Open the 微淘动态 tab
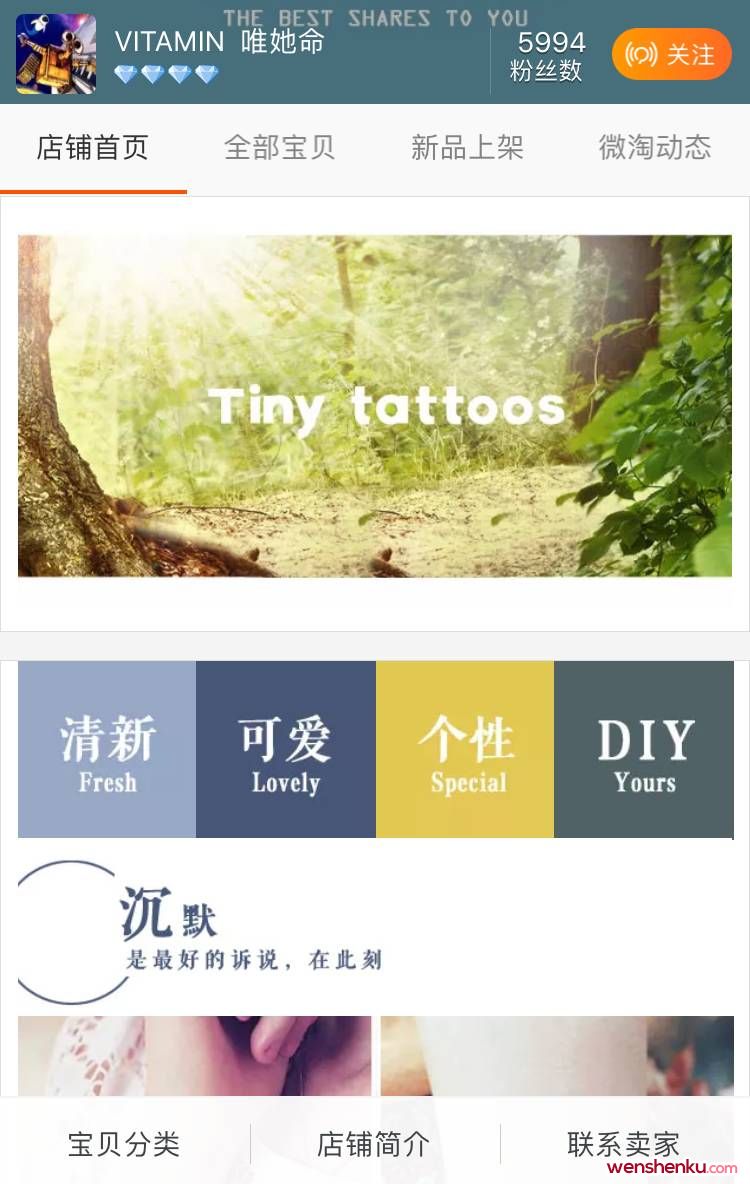Image resolution: width=750 pixels, height=1184 pixels. [x=655, y=148]
